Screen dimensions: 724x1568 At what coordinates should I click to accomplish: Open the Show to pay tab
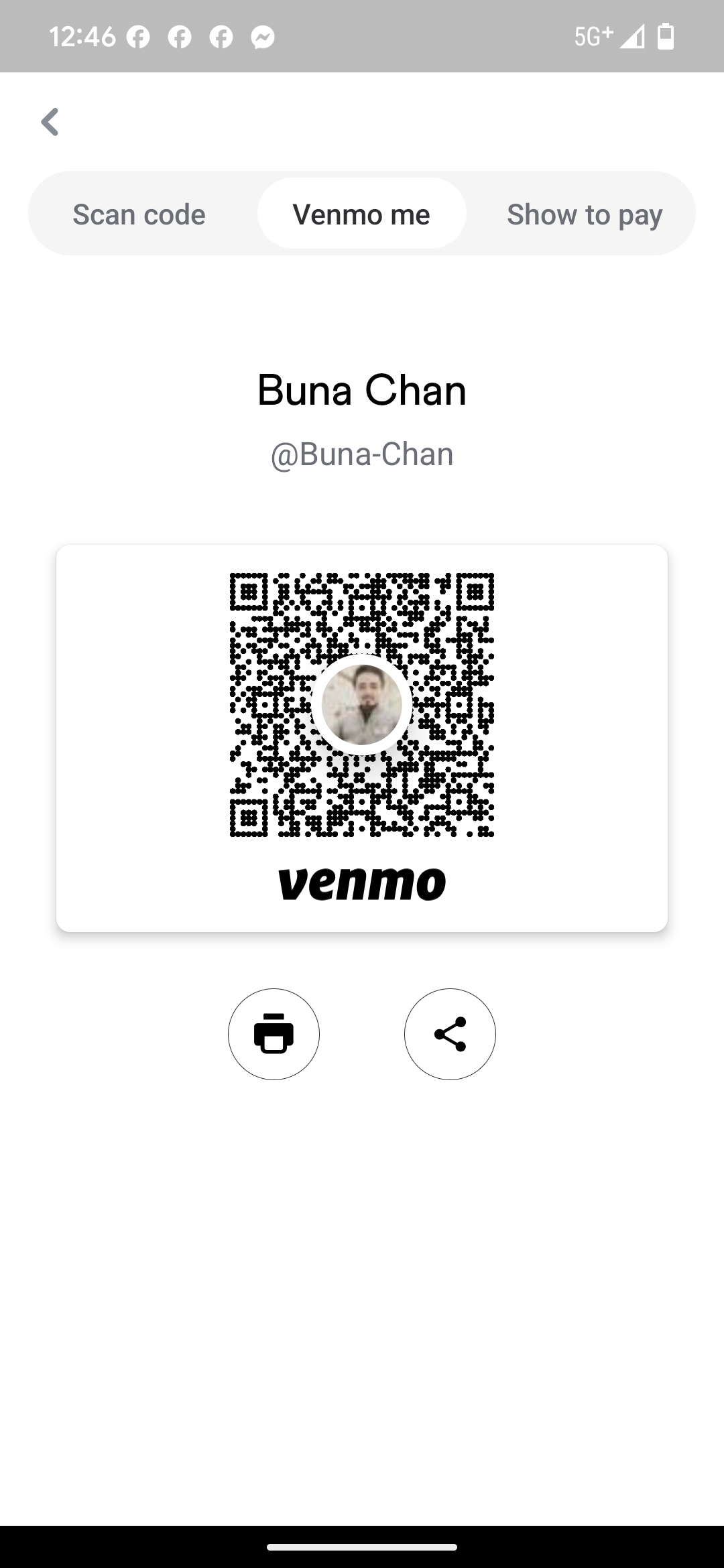point(584,214)
